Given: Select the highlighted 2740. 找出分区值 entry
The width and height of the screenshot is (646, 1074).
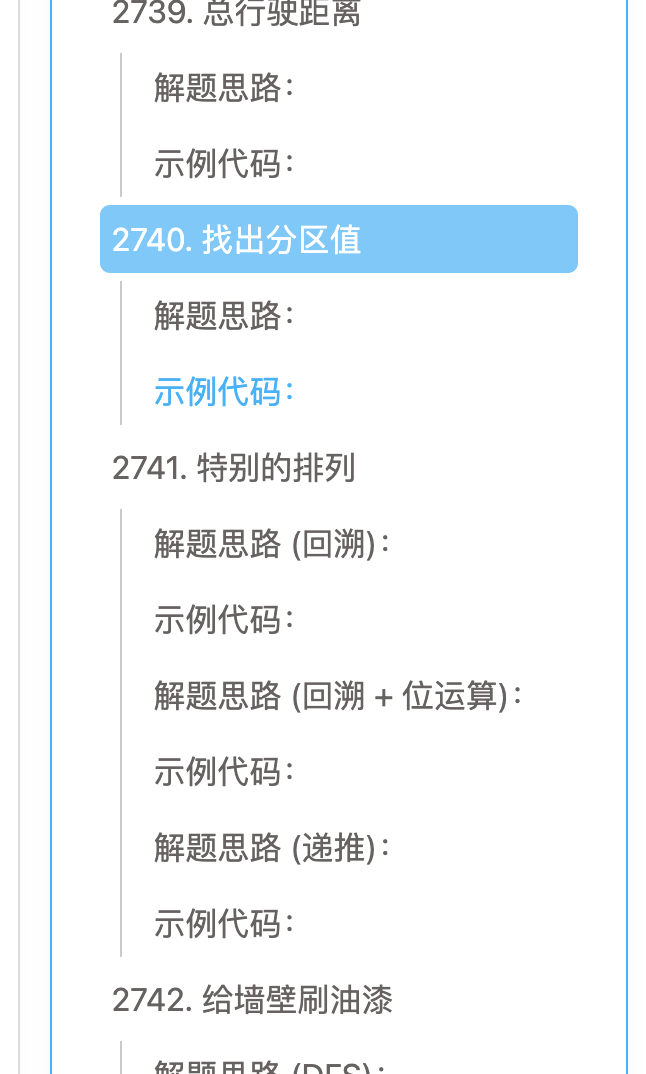Looking at the screenshot, I should pos(338,240).
